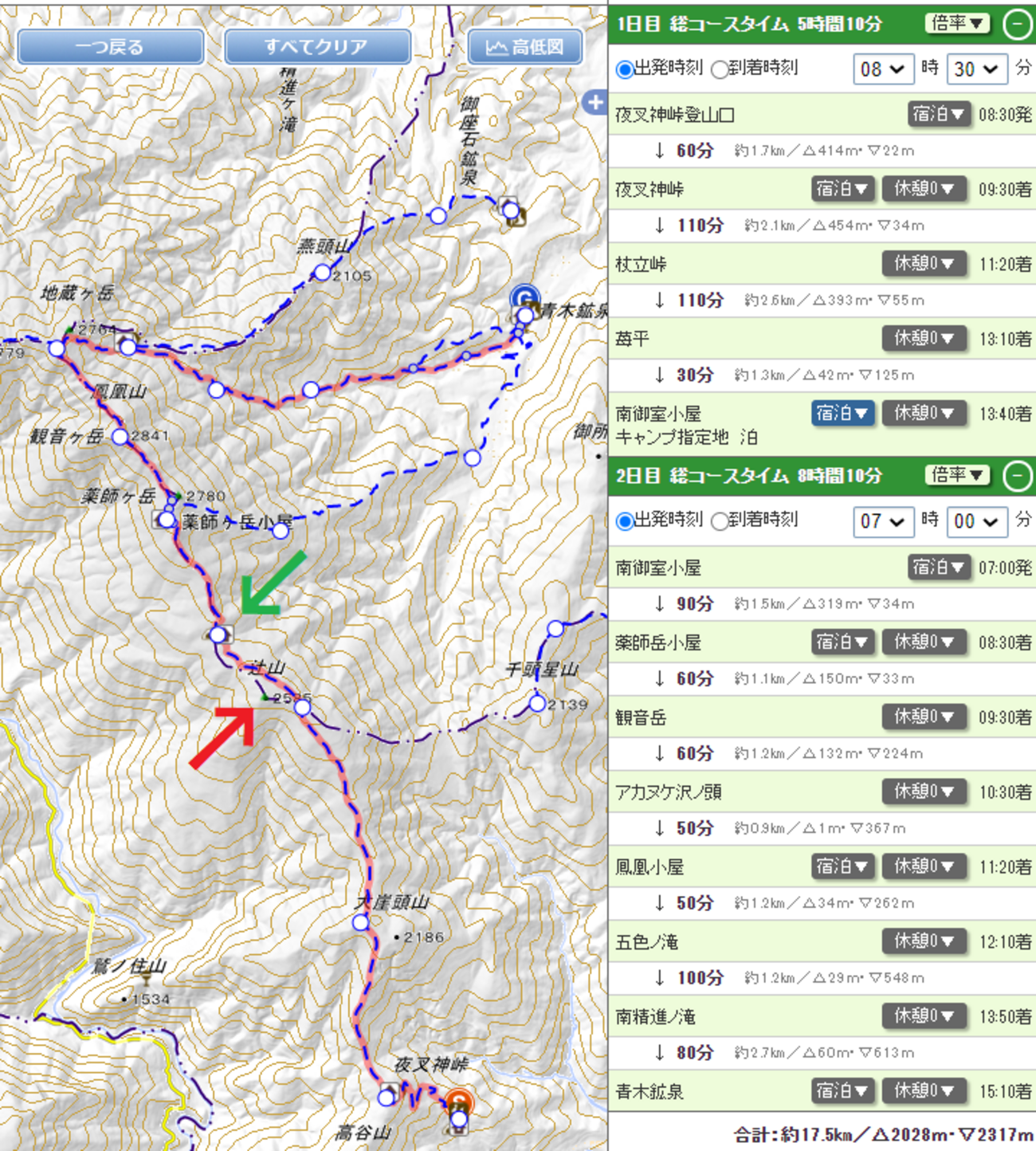Image resolution: width=1036 pixels, height=1151 pixels.
Task: Select 到着時刻 radio for 1日目
Action: point(720,69)
